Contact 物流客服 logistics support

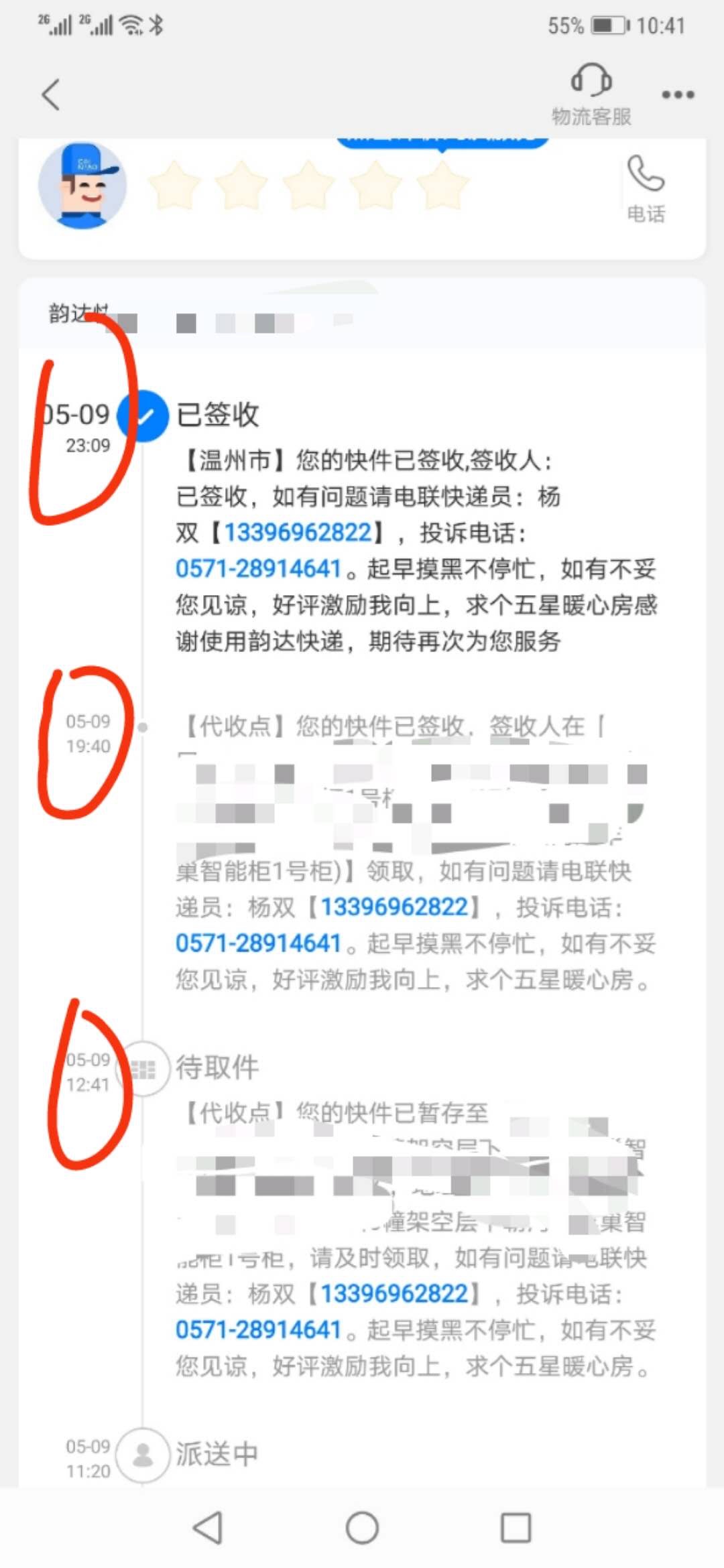[x=591, y=94]
